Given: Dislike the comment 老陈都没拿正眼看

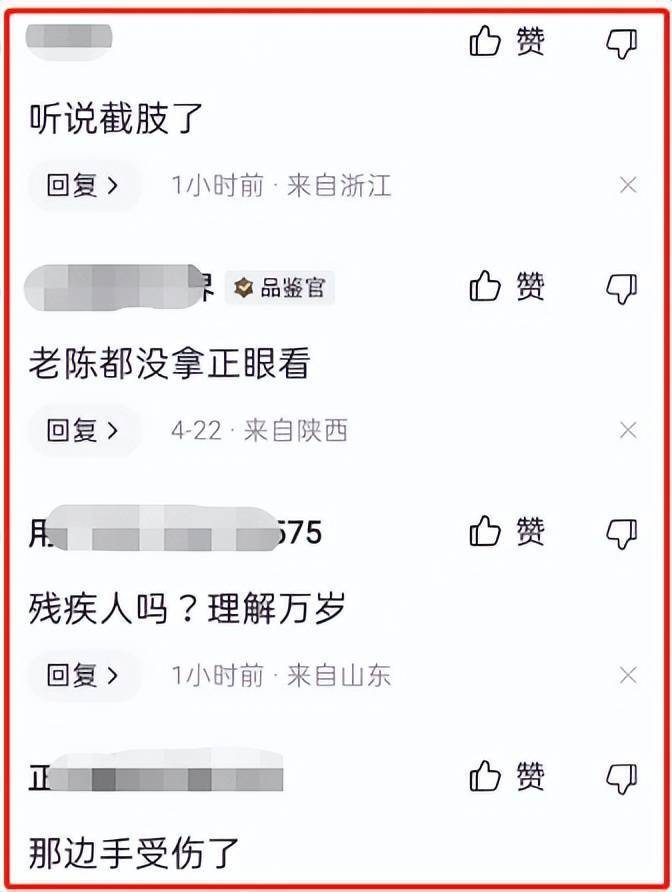Looking at the screenshot, I should (x=622, y=288).
